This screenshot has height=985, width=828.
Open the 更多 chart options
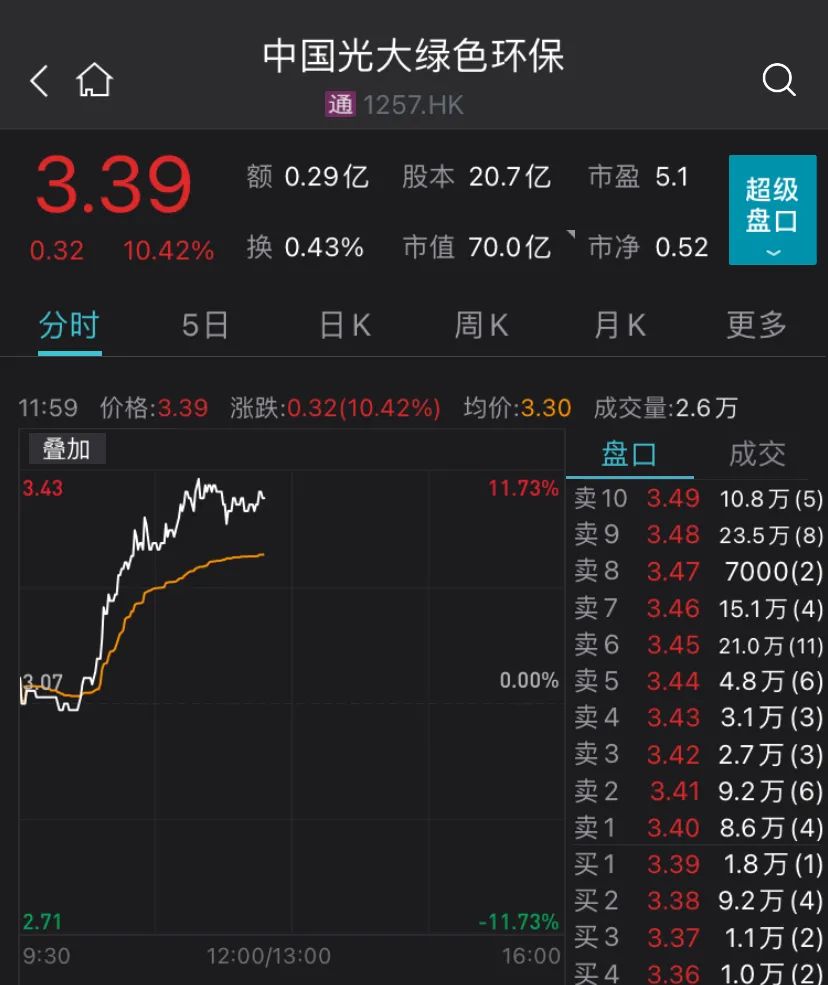pos(755,324)
